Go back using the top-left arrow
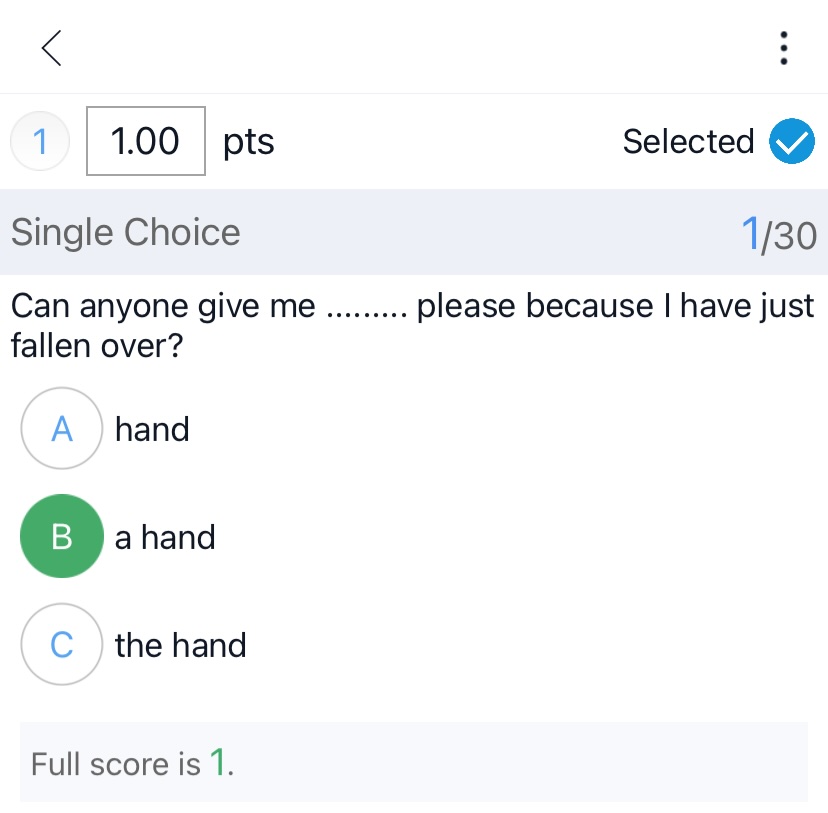 pyautogui.click(x=52, y=47)
